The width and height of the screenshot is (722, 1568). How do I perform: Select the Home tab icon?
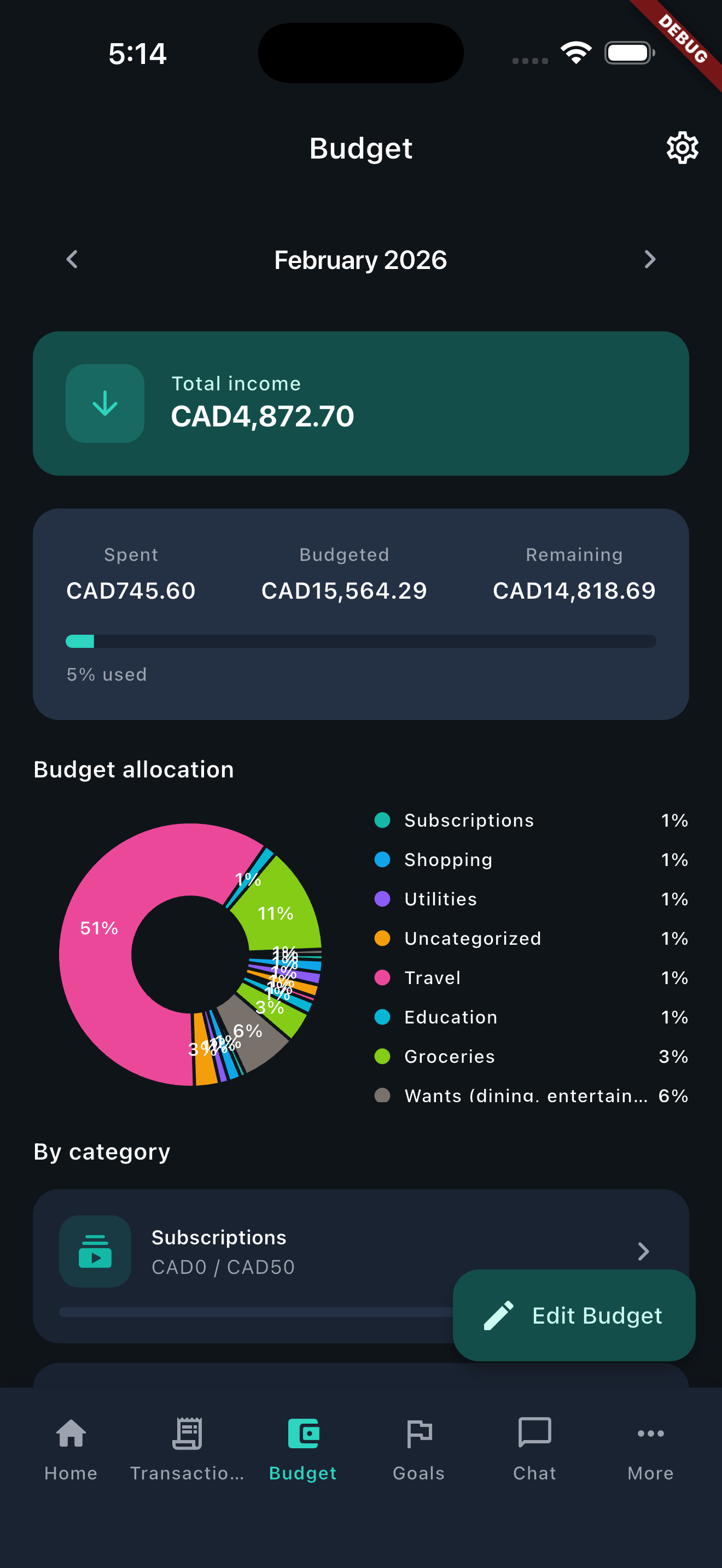71,1434
